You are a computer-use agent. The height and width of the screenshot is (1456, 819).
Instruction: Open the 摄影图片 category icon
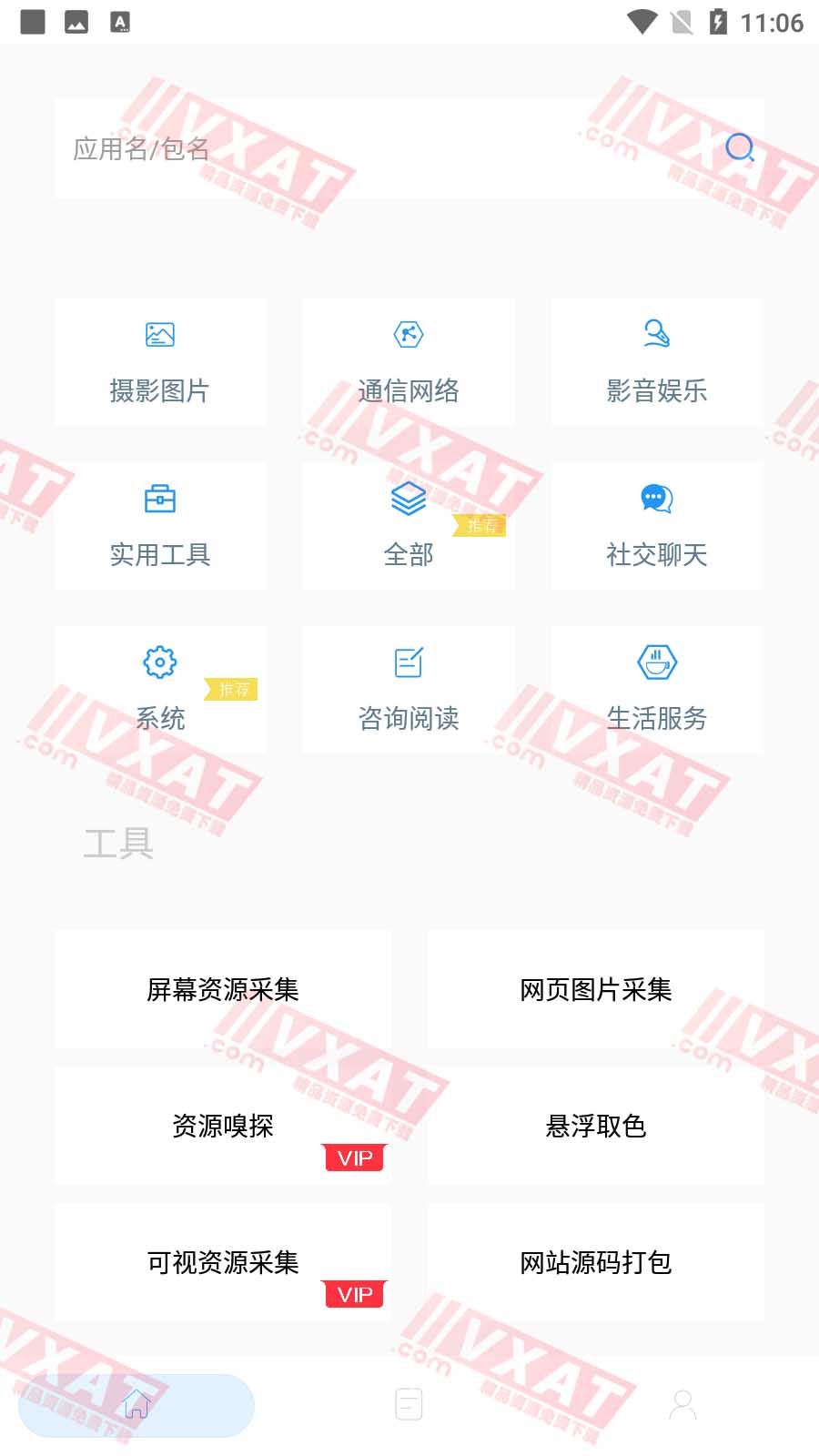click(160, 335)
